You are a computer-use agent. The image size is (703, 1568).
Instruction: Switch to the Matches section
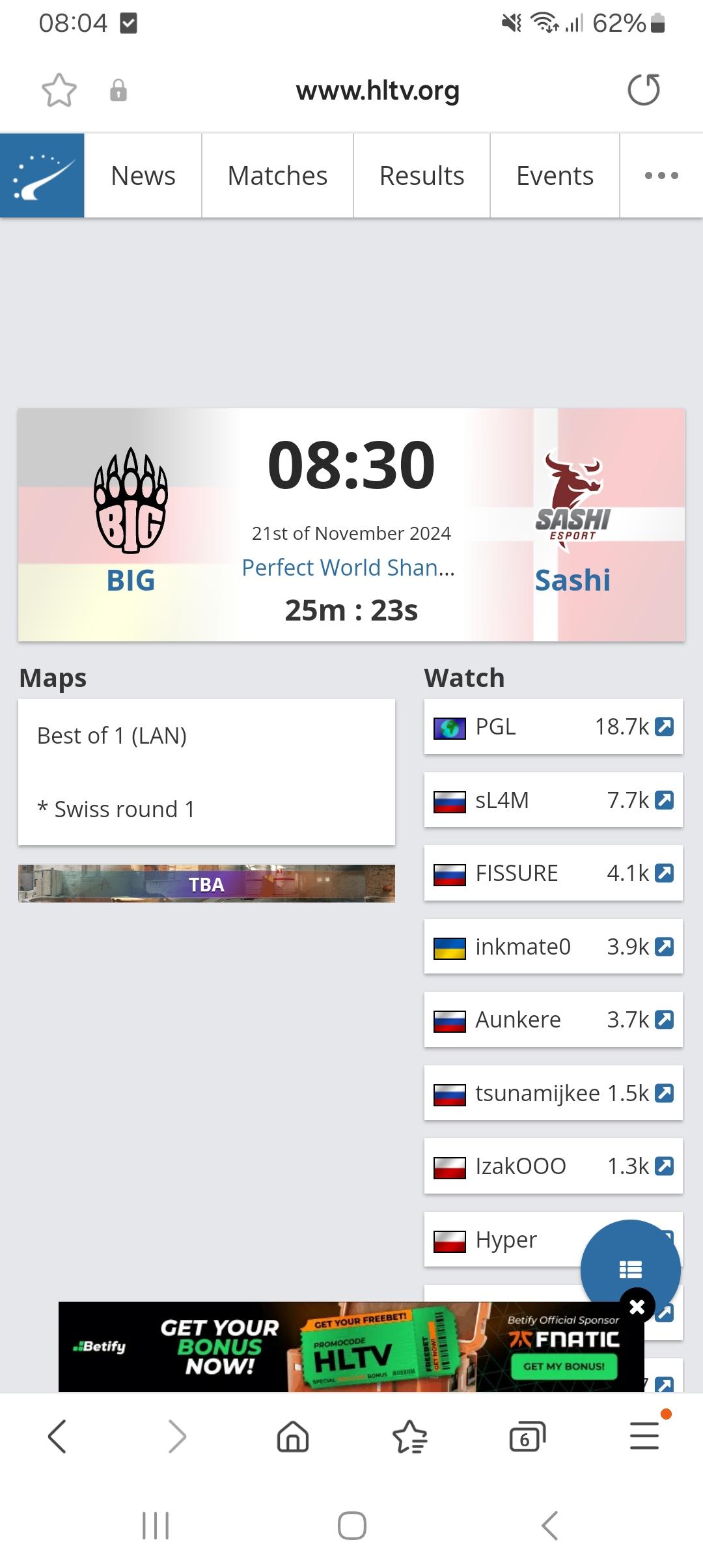(x=277, y=175)
